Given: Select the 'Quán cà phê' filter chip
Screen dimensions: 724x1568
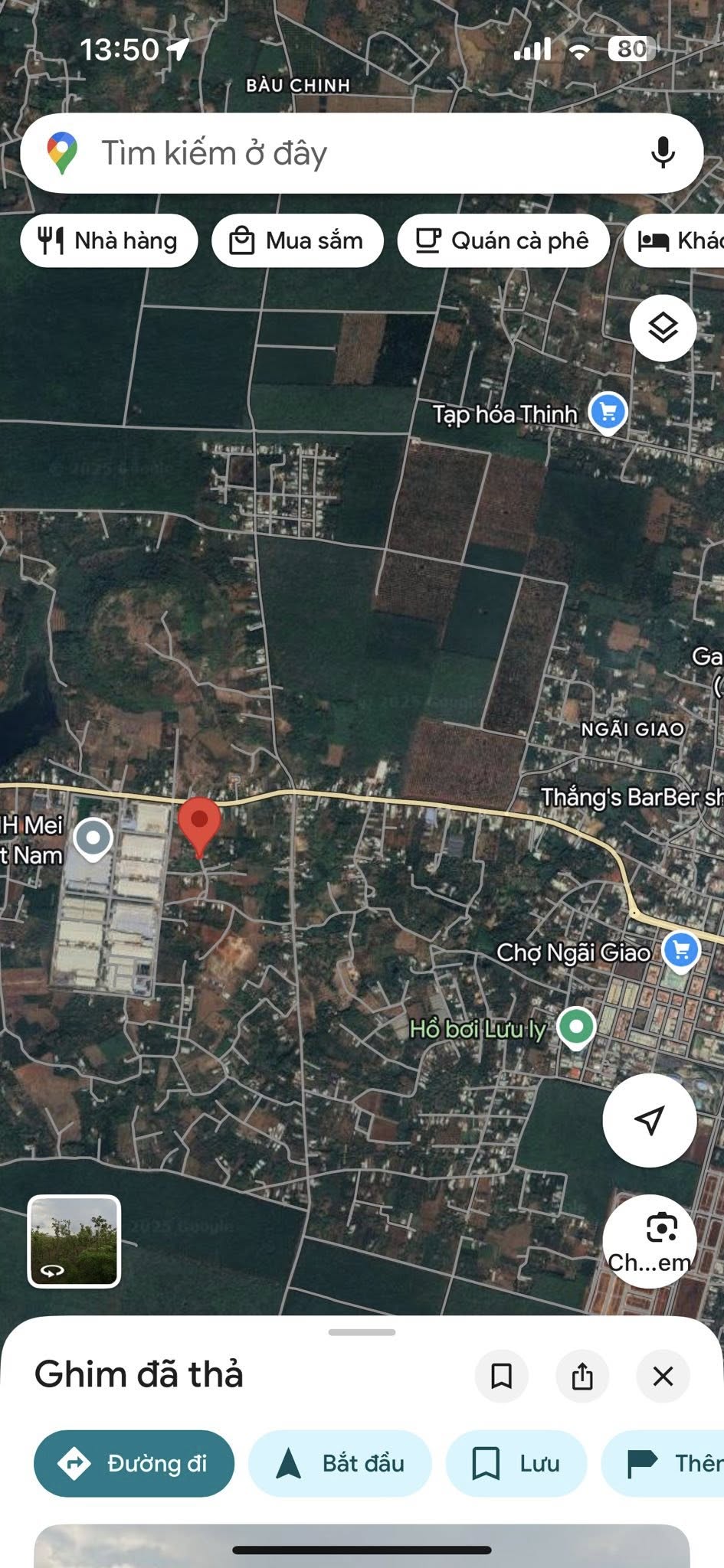Looking at the screenshot, I should point(503,241).
